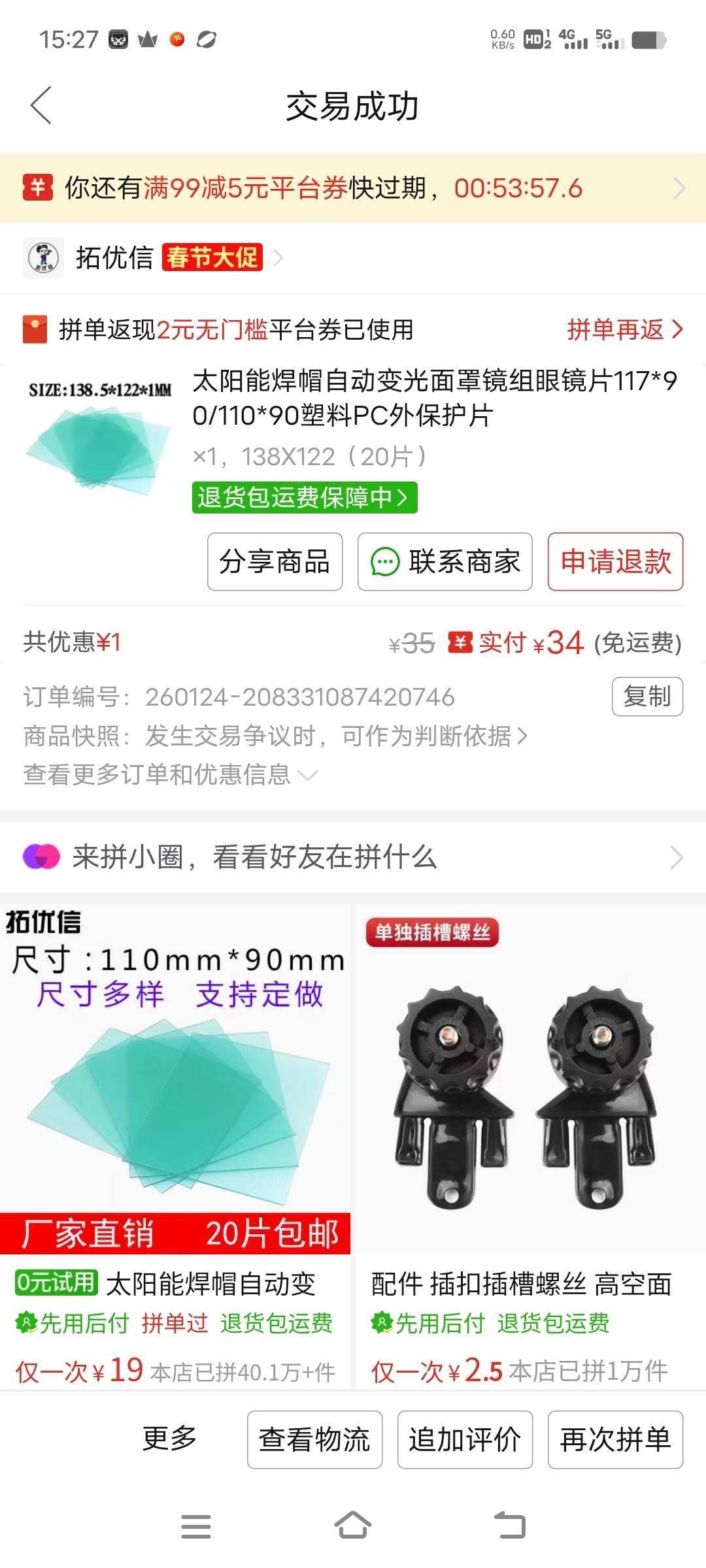The height and width of the screenshot is (1568, 706).
Task: Open the ordered 太阳能焊帽 lens product
Action: tap(434, 397)
